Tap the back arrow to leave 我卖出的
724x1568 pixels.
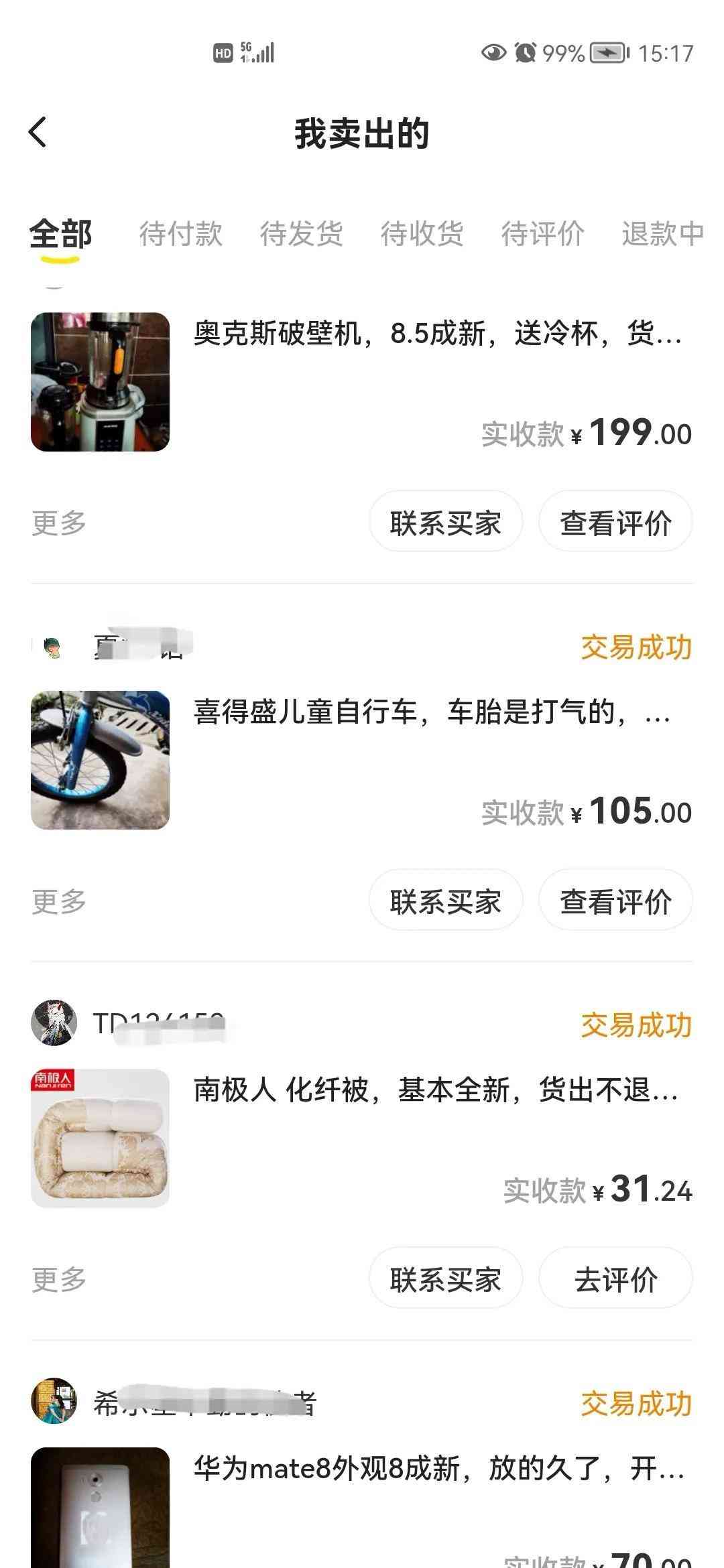38,132
